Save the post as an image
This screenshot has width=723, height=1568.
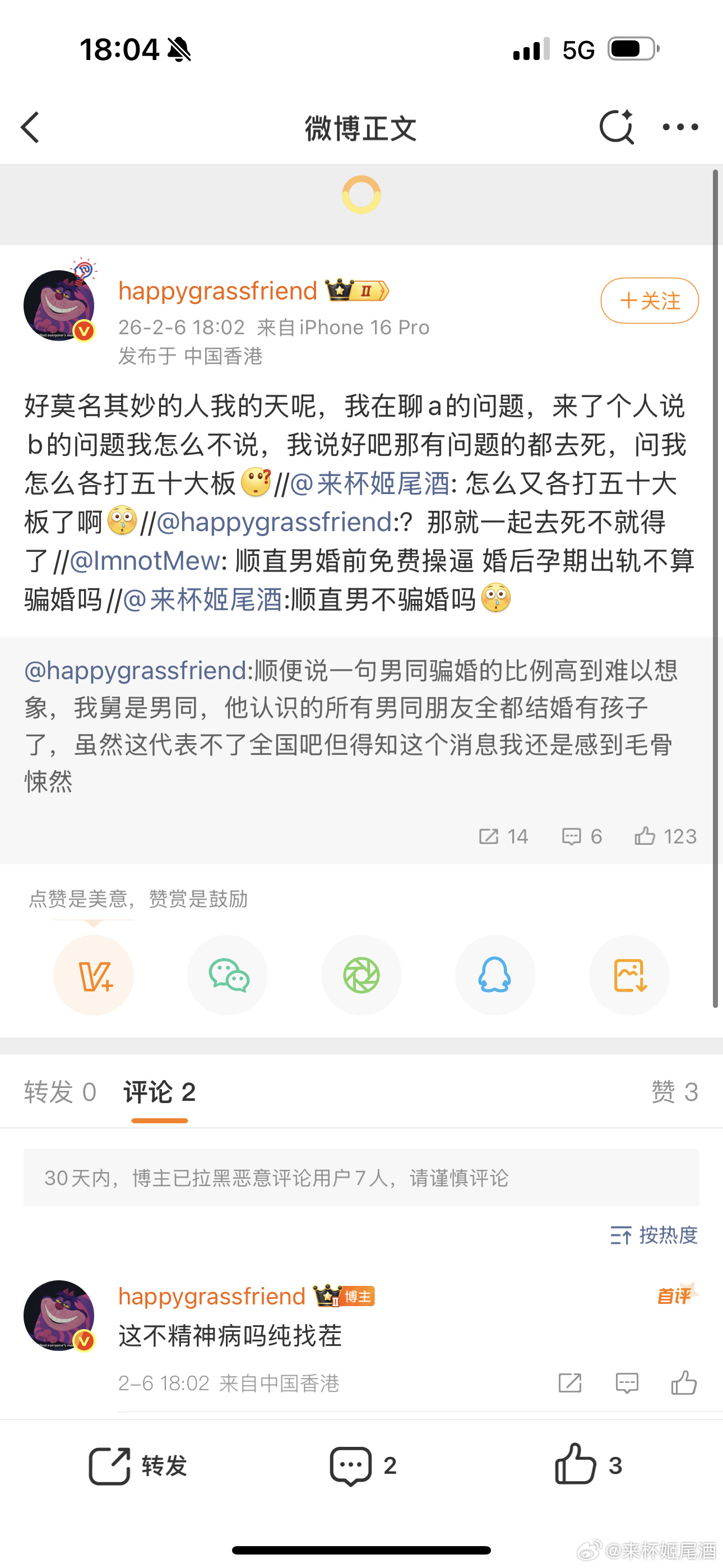coord(629,975)
